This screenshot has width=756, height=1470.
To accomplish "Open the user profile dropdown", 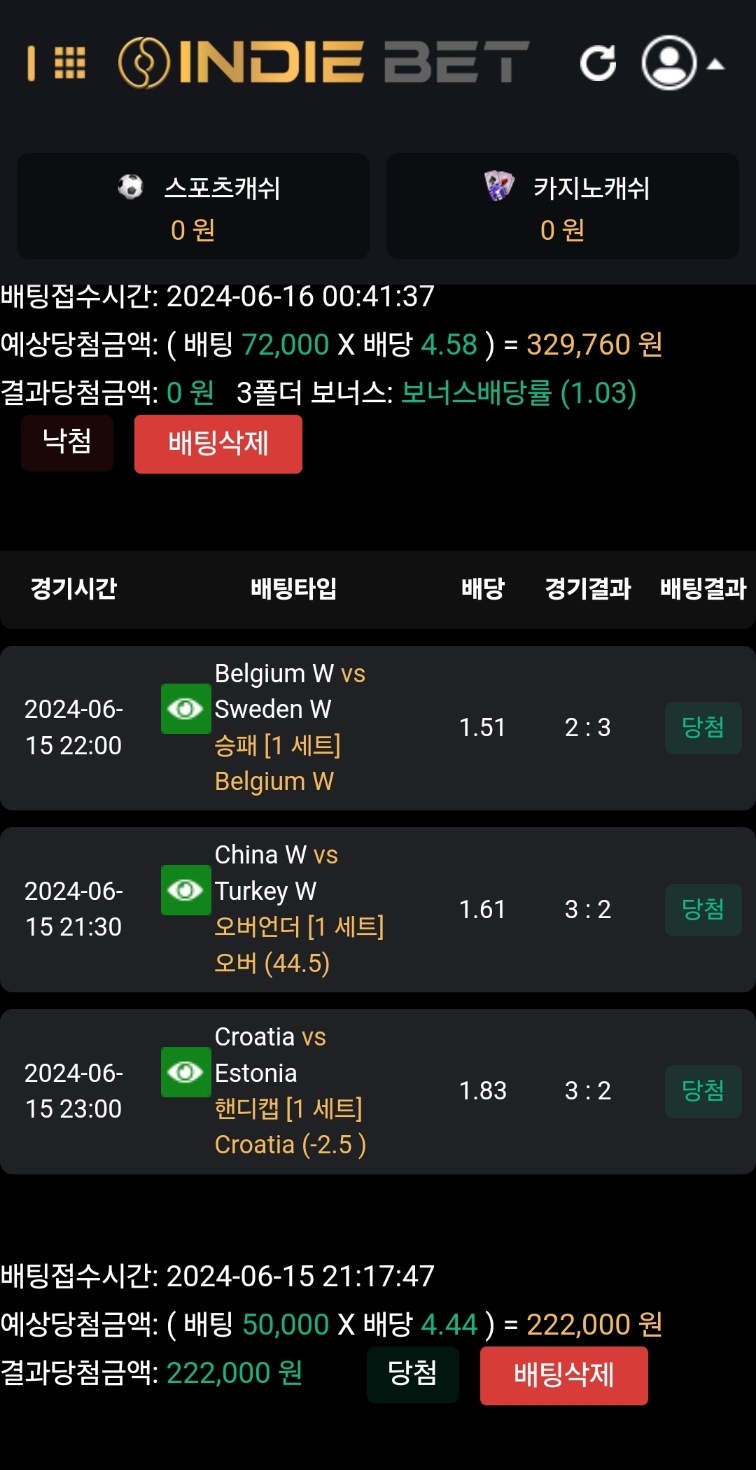I will [682, 62].
